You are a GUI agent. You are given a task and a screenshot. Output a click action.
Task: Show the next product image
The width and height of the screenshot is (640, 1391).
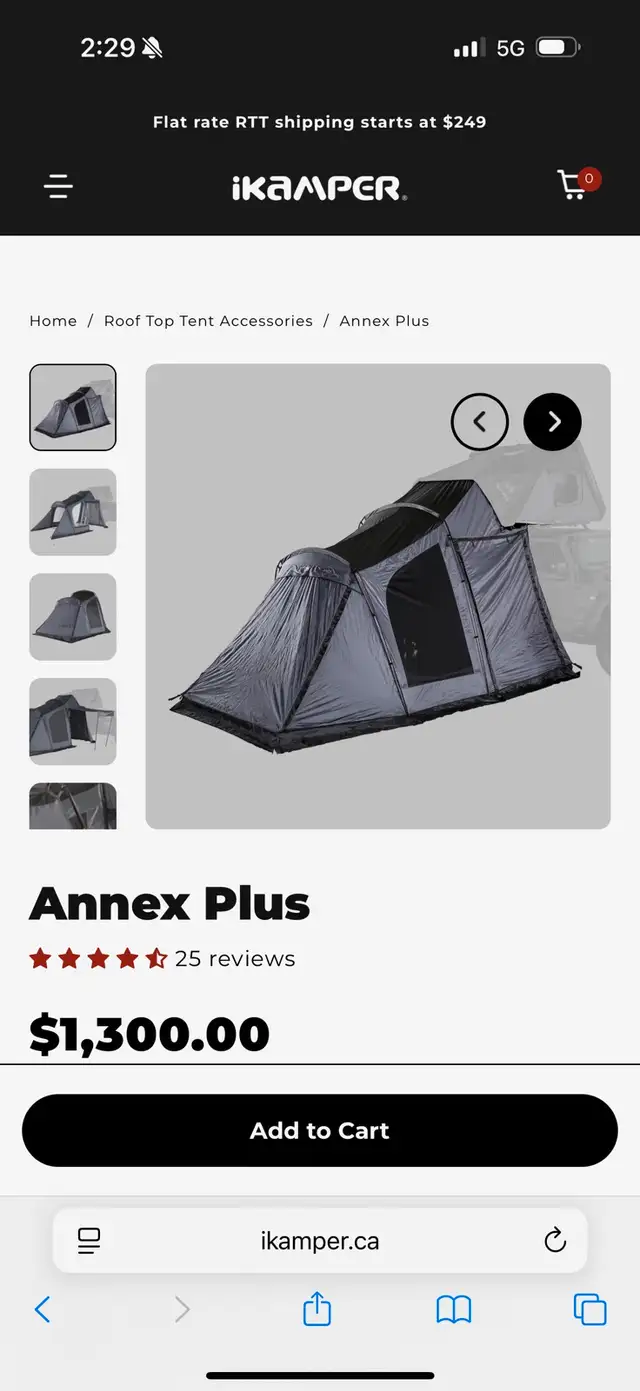(553, 422)
